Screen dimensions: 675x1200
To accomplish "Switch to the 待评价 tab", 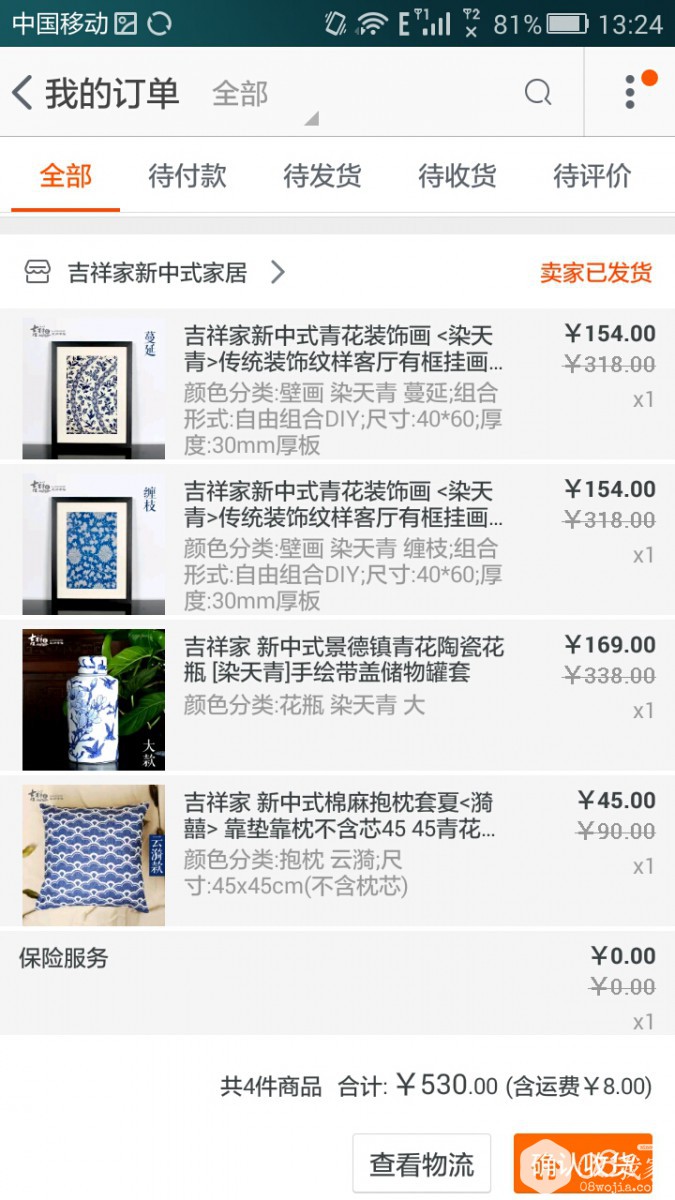I will [592, 176].
